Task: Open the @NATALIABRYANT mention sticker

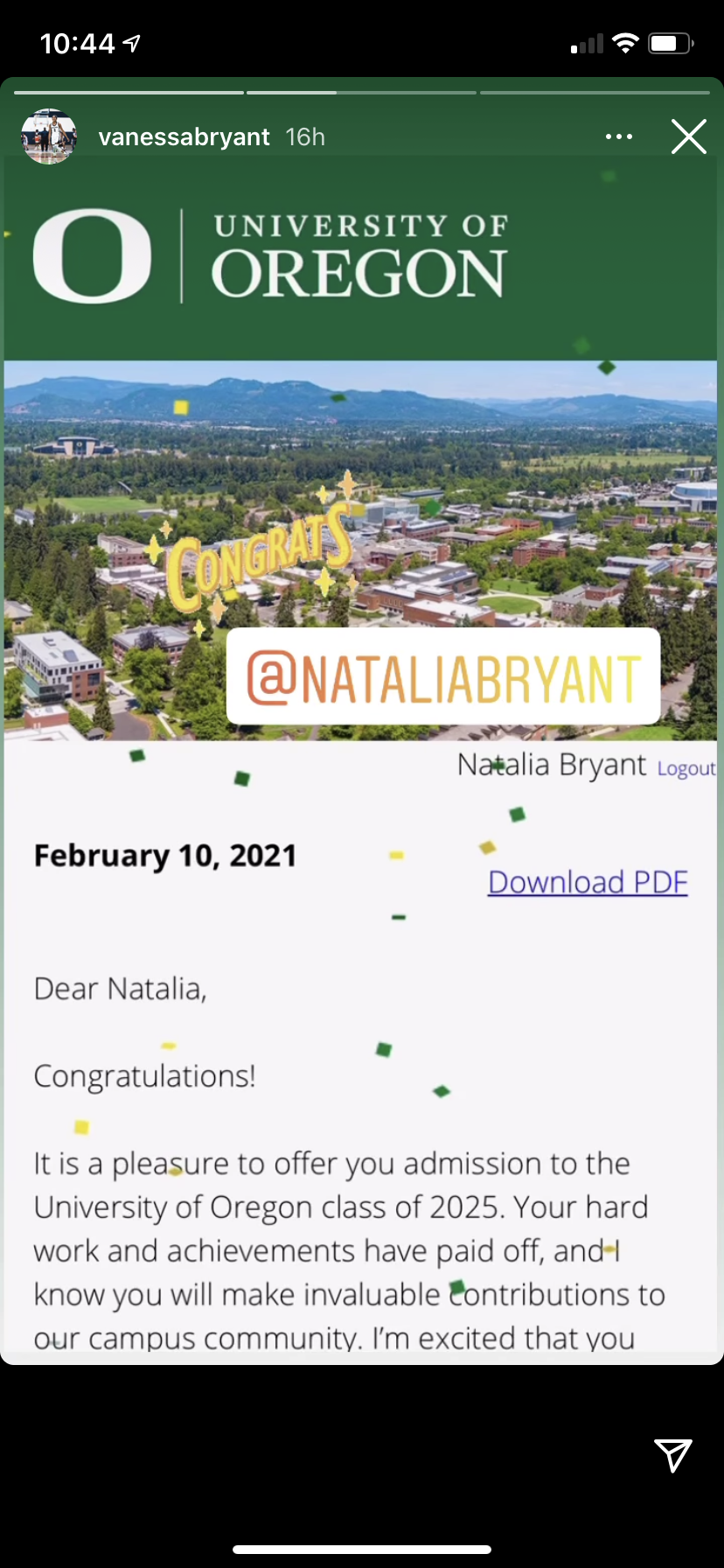Action: pos(443,676)
